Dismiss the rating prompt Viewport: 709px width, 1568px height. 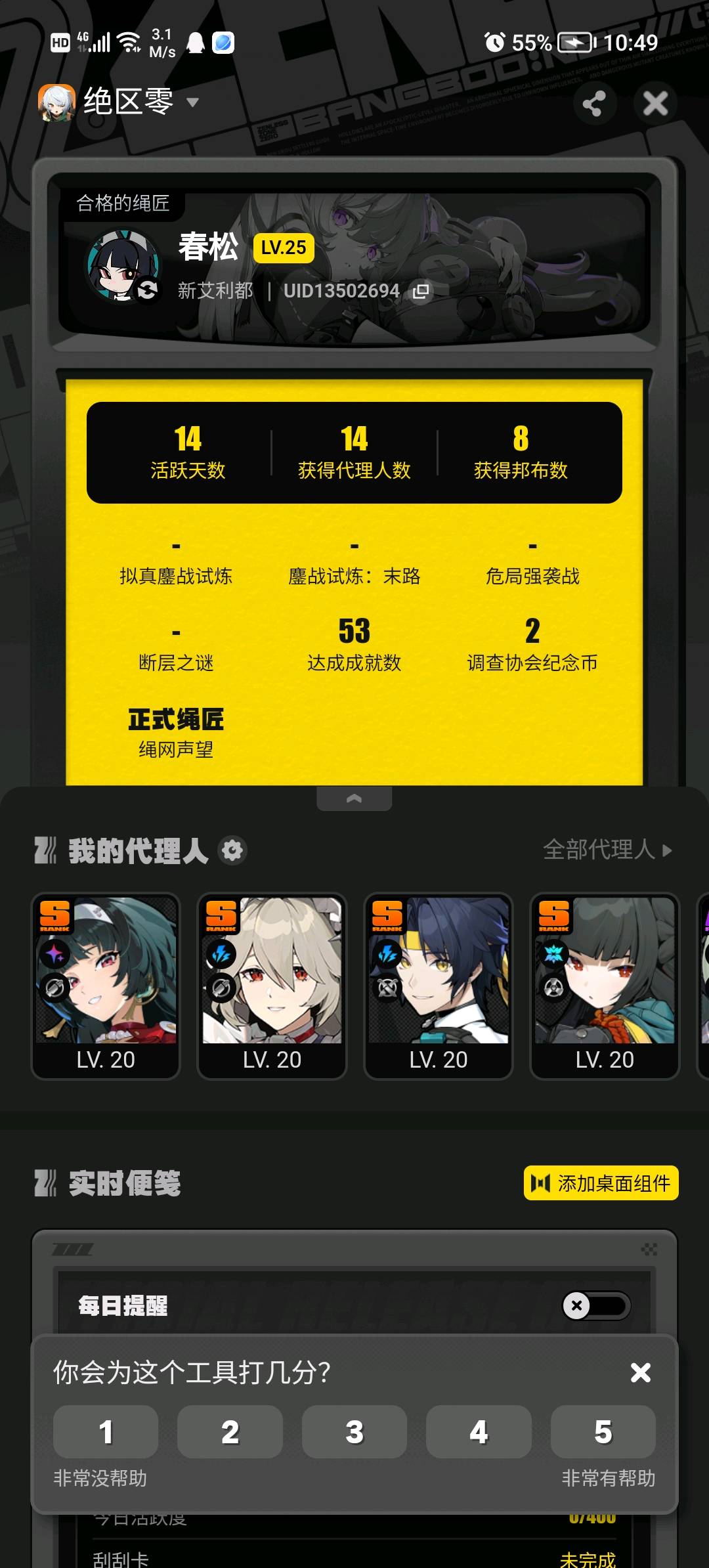coord(640,1372)
